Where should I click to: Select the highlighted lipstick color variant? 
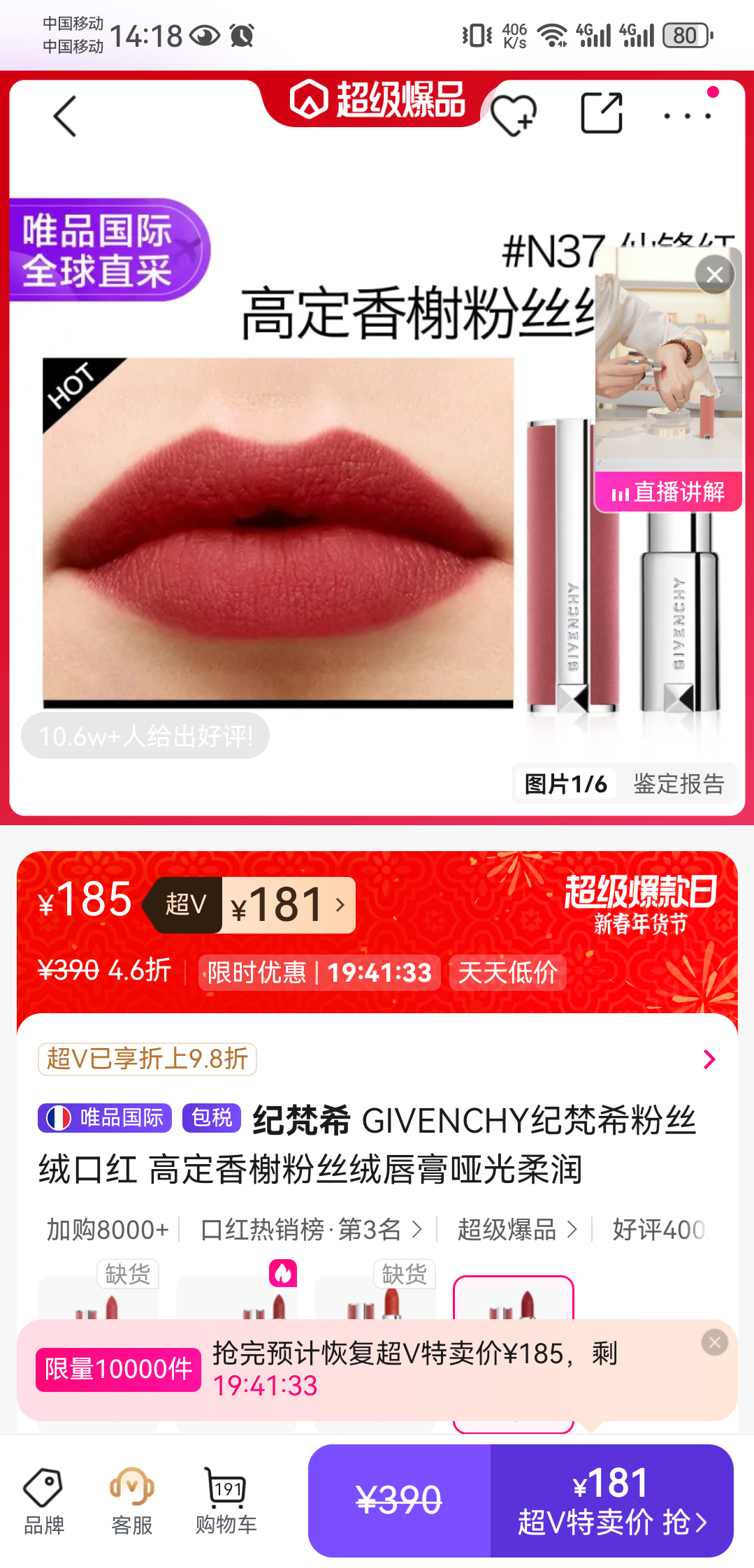click(x=514, y=1321)
